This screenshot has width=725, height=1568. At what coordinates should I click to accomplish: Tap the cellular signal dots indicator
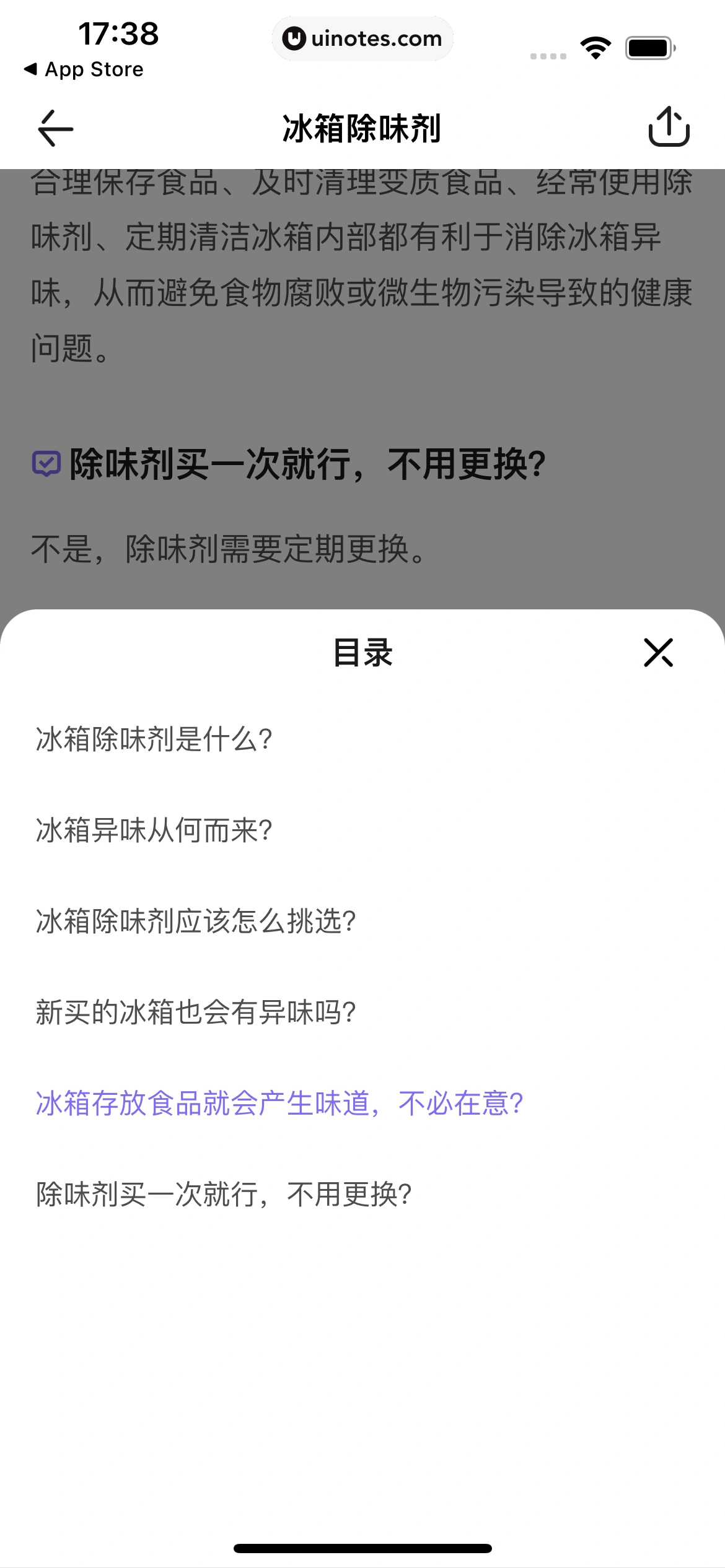coord(548,54)
